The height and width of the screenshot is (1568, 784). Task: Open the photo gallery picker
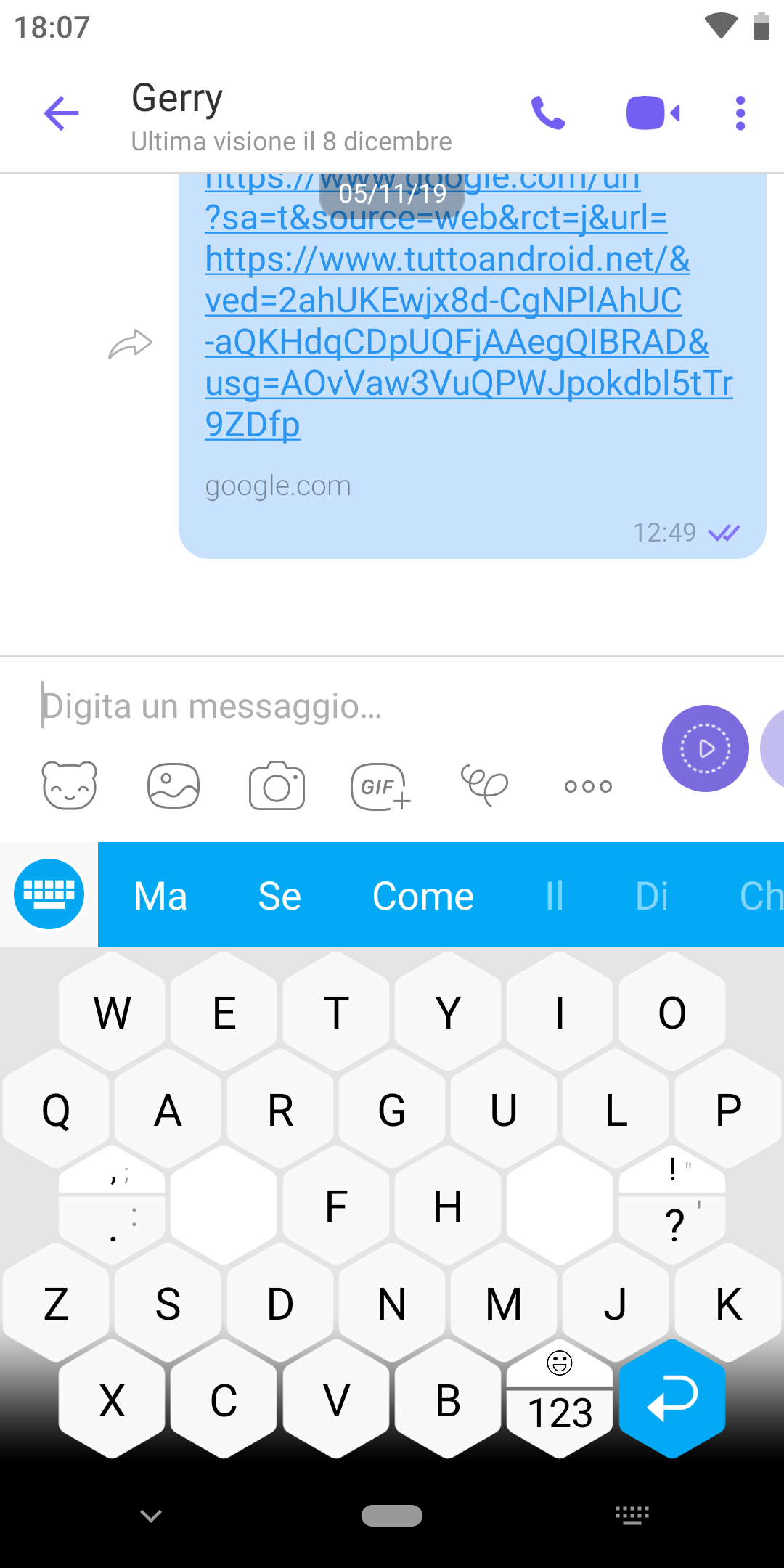173,785
